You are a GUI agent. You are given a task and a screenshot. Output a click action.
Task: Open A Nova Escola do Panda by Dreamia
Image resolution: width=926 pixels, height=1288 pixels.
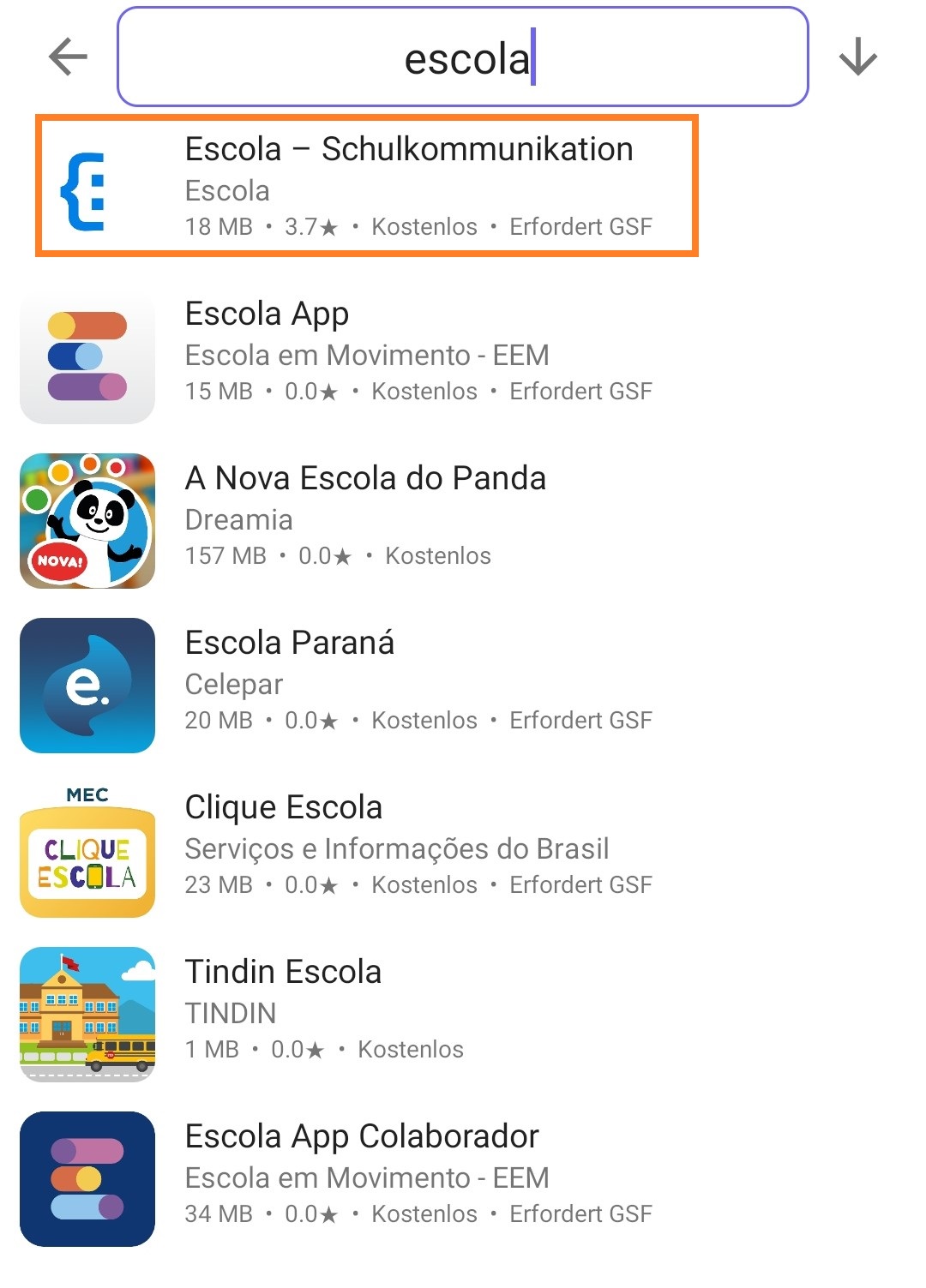pyautogui.click(x=365, y=478)
